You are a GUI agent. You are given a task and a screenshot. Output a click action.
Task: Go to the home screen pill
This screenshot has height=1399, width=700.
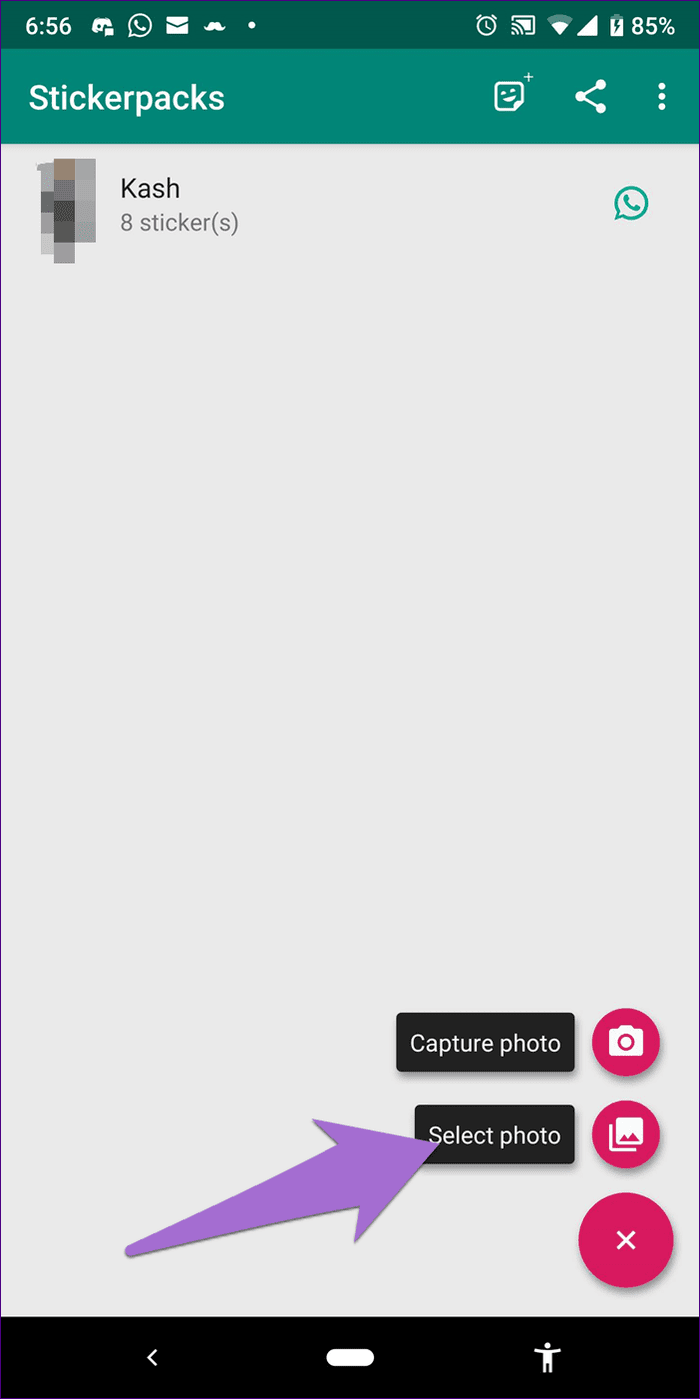pyautogui.click(x=350, y=1357)
